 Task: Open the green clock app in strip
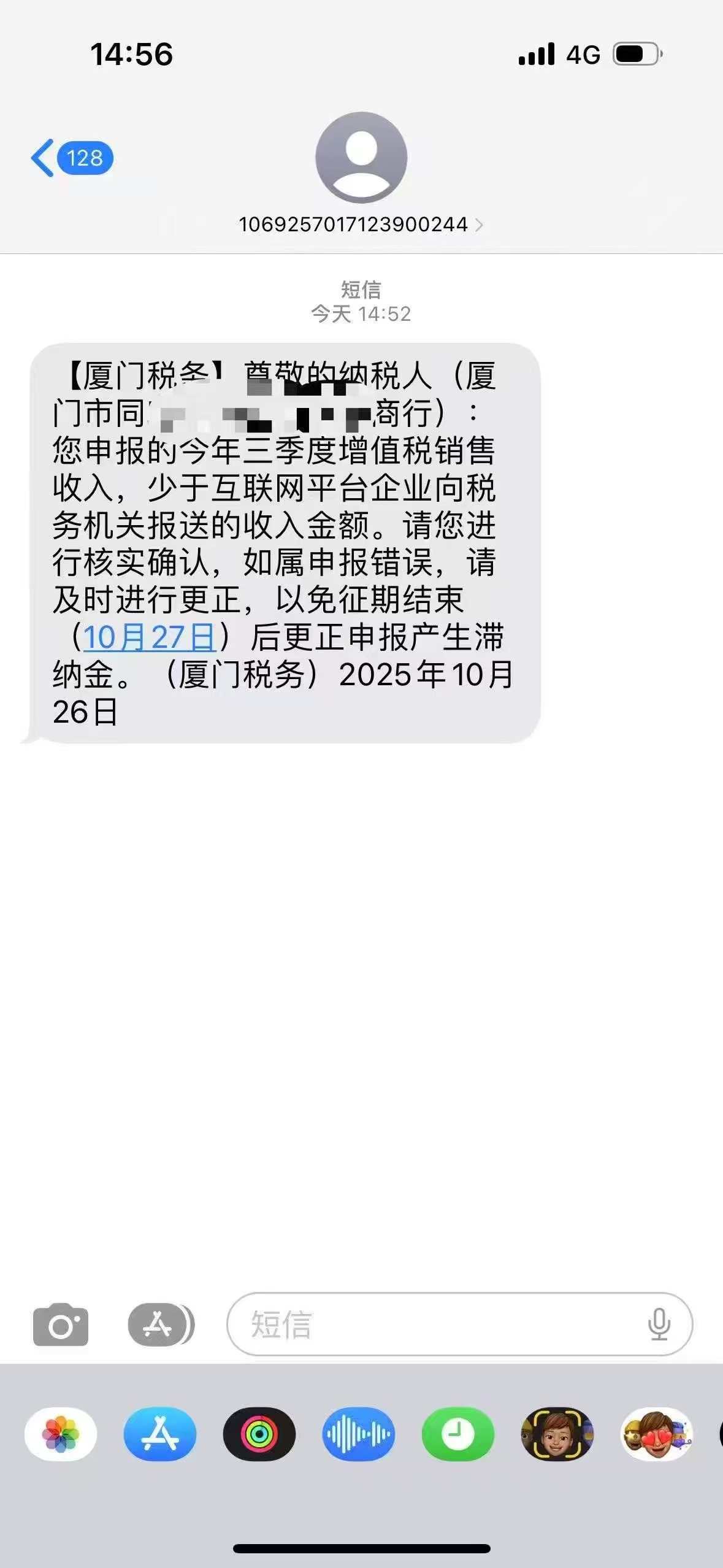click(458, 1434)
